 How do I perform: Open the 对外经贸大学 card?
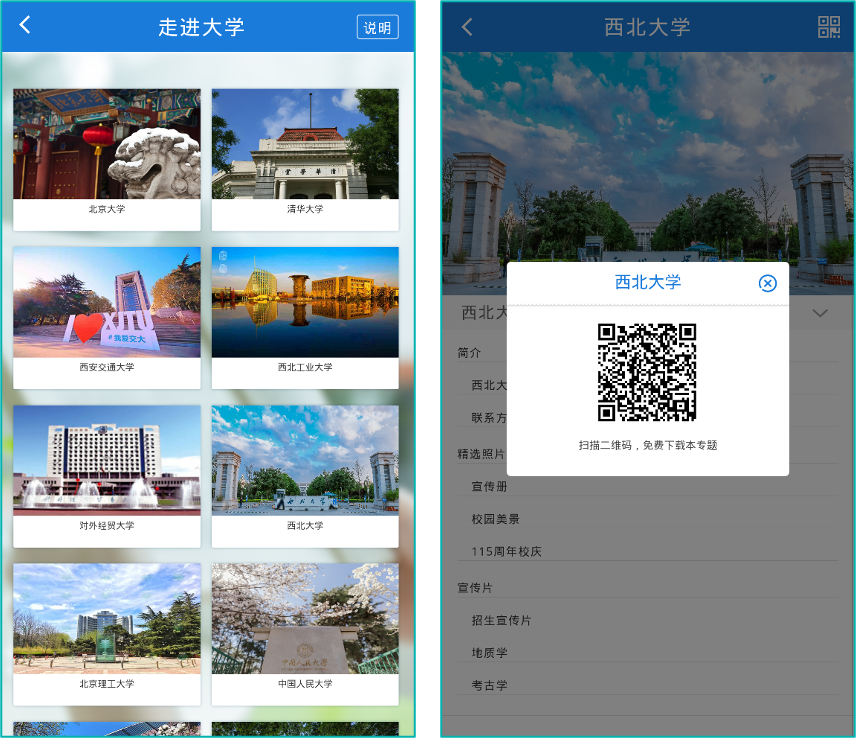(x=106, y=474)
